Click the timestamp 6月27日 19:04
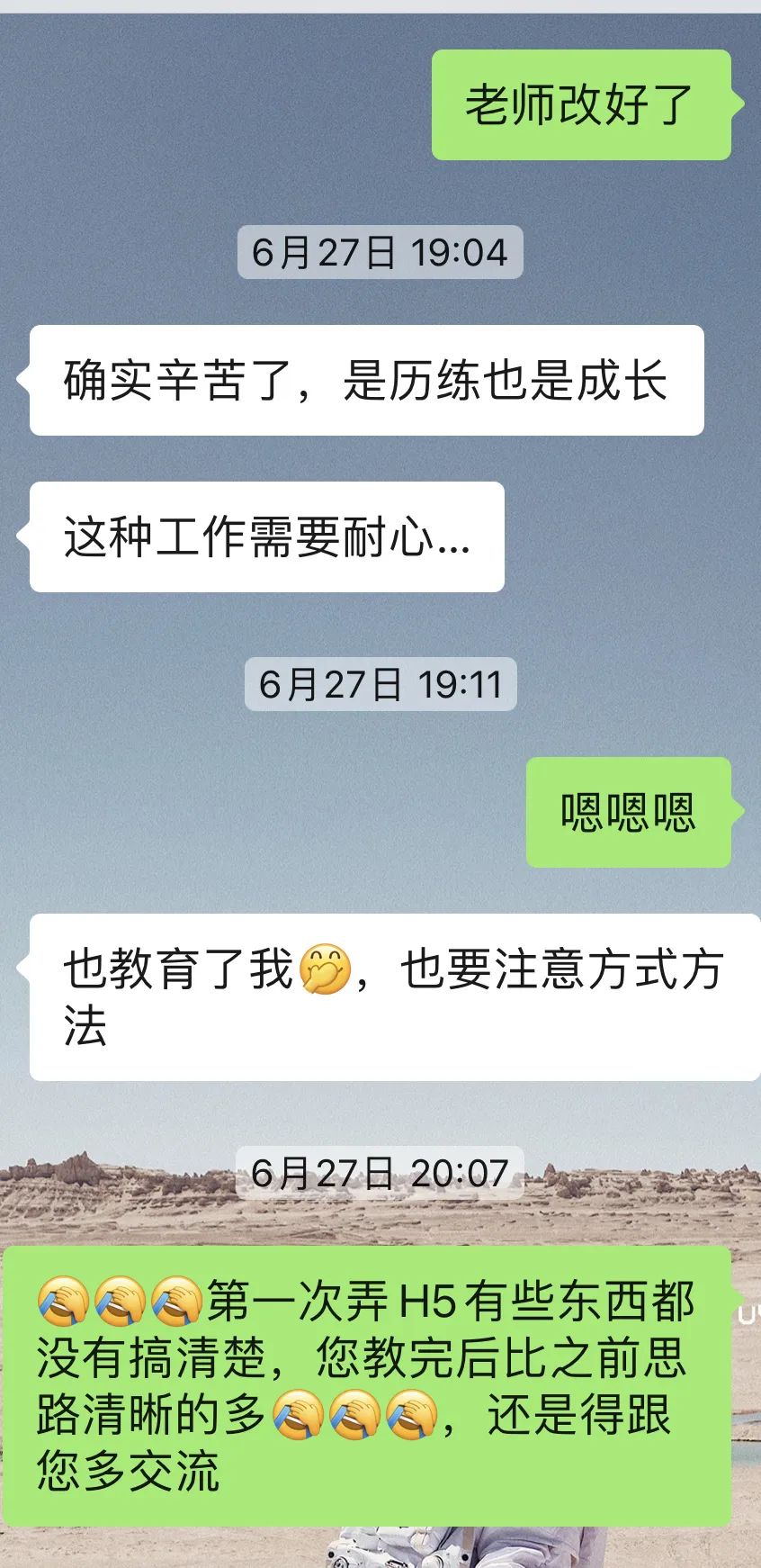This screenshot has width=761, height=1568. click(380, 253)
